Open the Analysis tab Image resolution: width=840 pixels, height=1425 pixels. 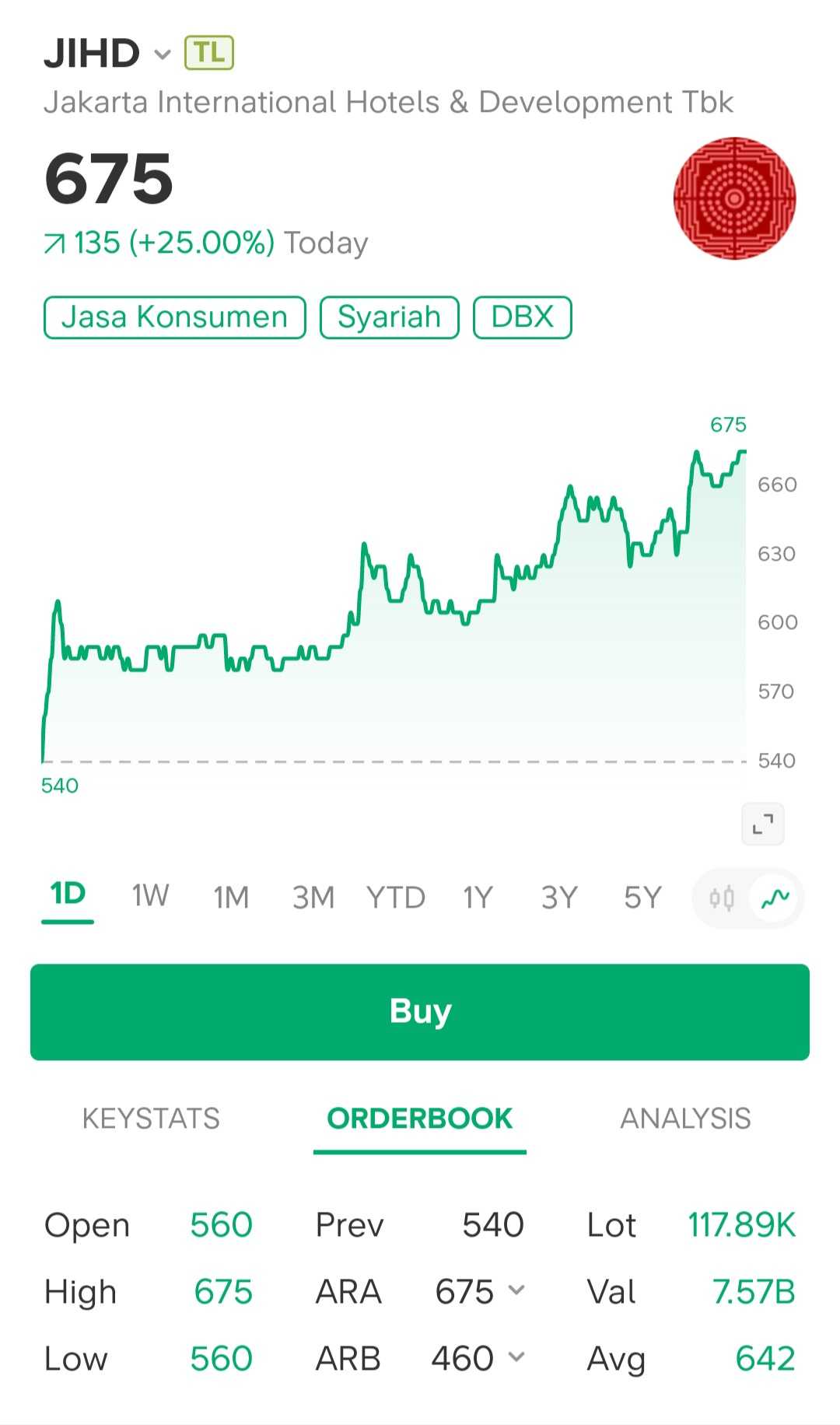tap(685, 1119)
